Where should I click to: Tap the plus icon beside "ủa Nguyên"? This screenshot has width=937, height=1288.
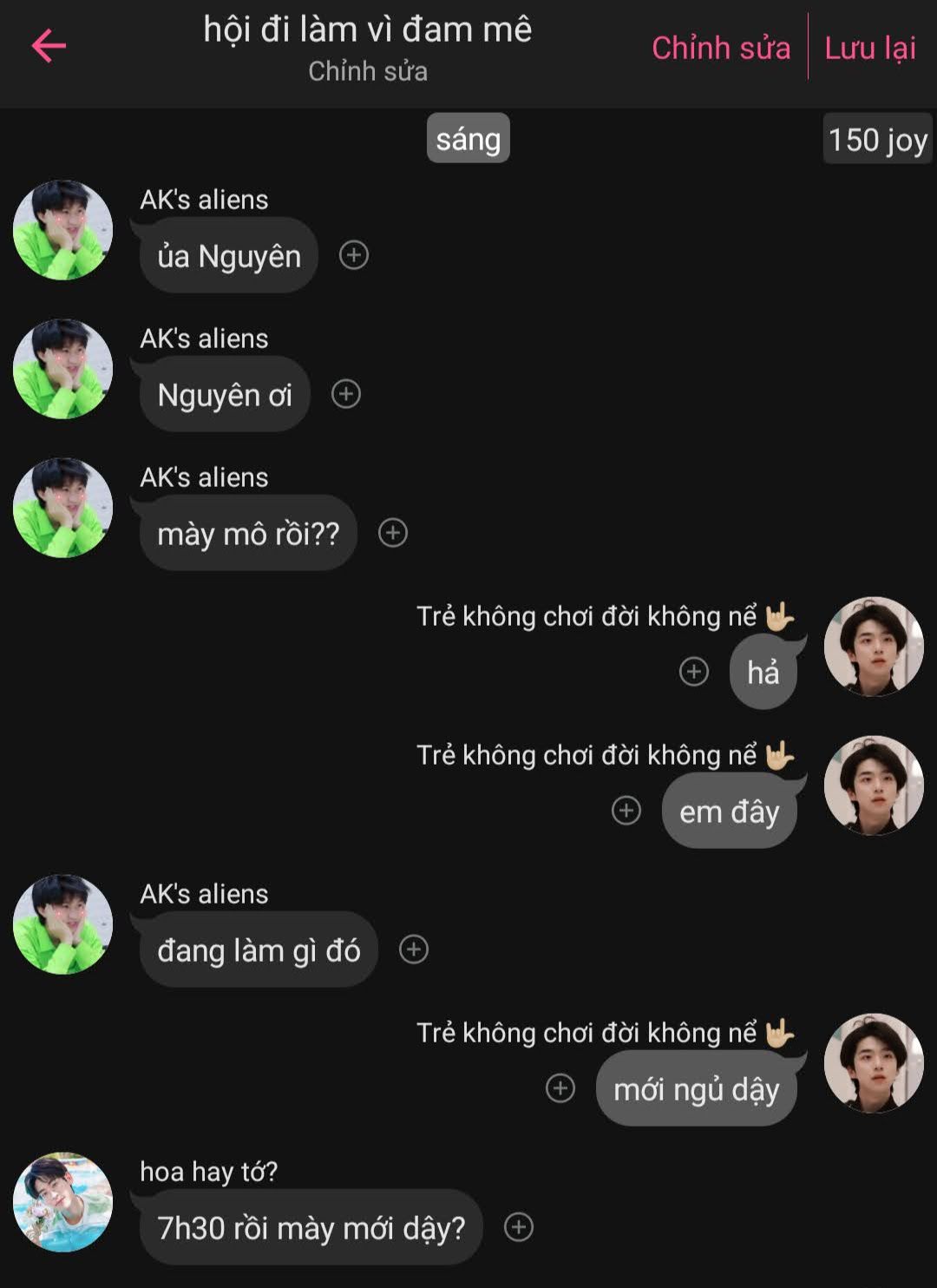tap(354, 255)
